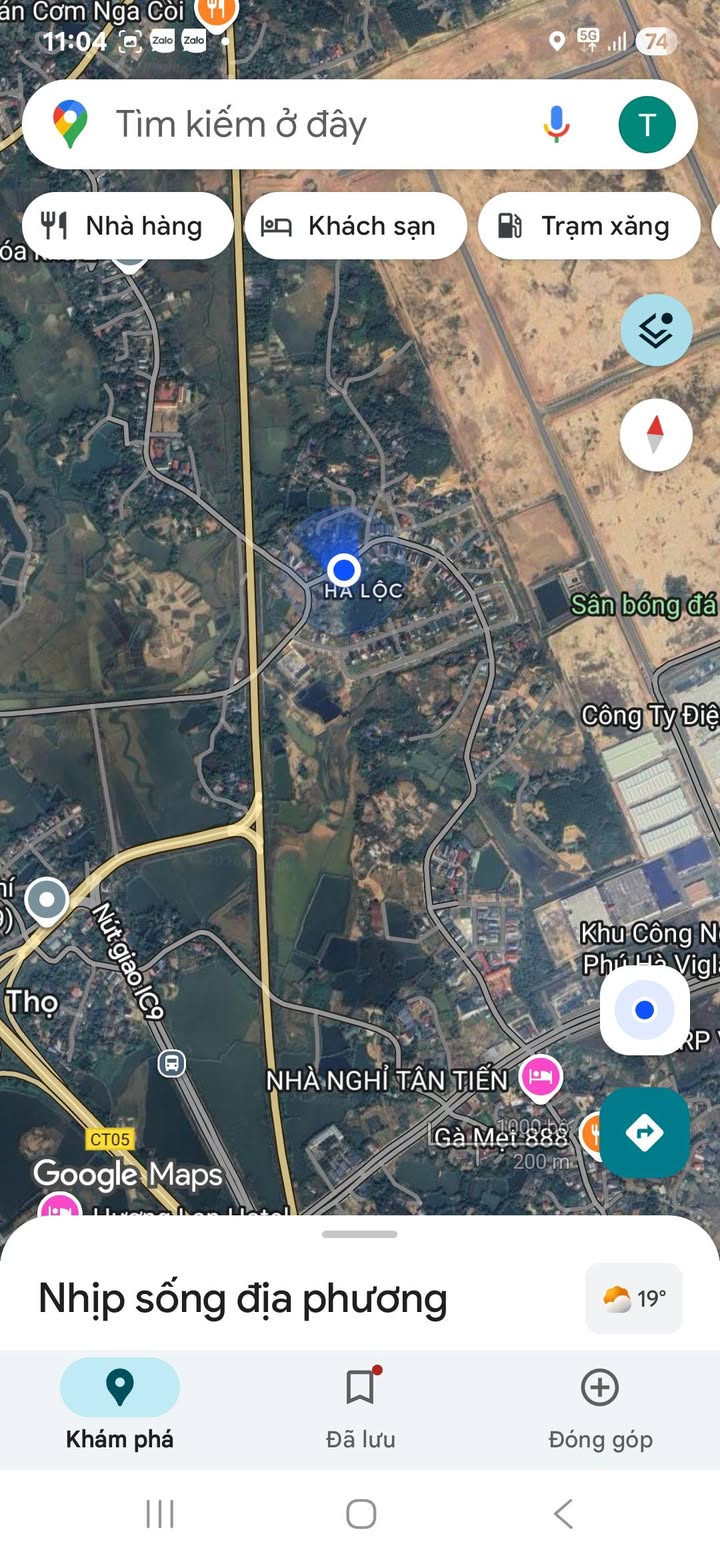Return to the home screen
720x1560 pixels.
[x=361, y=1514]
